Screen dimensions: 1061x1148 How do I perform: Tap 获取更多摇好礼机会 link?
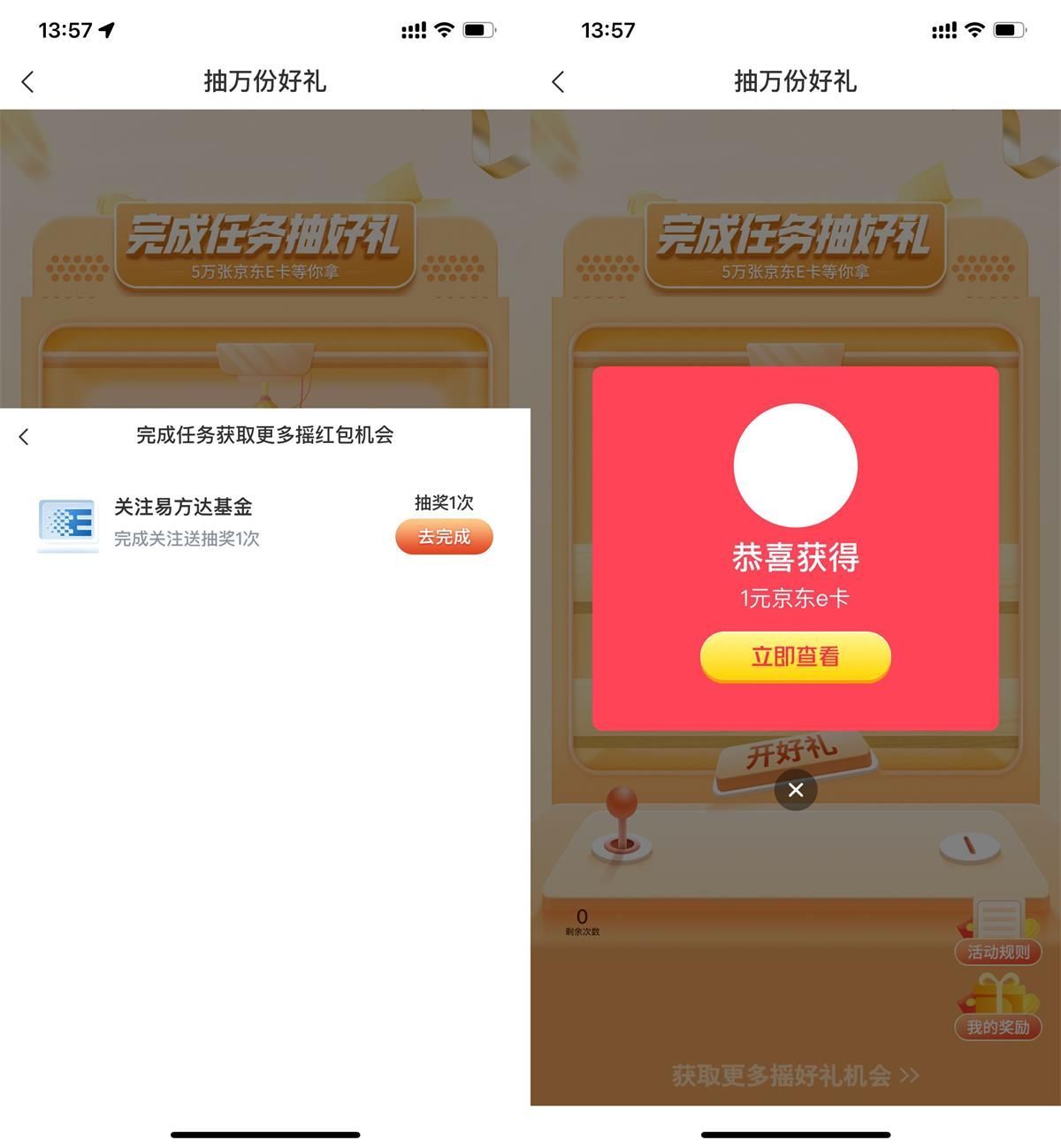(x=795, y=1075)
